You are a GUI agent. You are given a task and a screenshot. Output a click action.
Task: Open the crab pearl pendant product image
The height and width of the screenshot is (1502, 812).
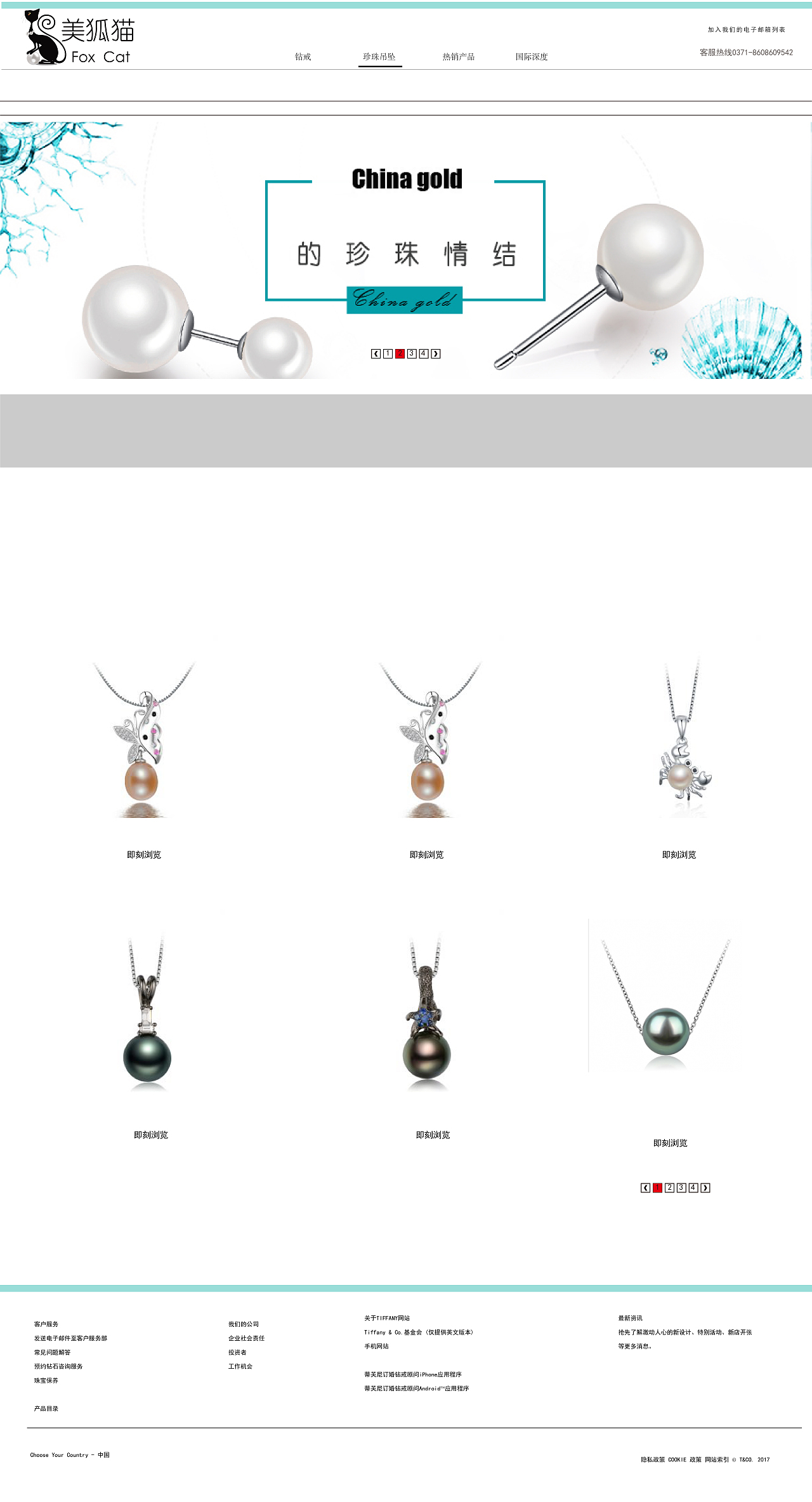(683, 739)
